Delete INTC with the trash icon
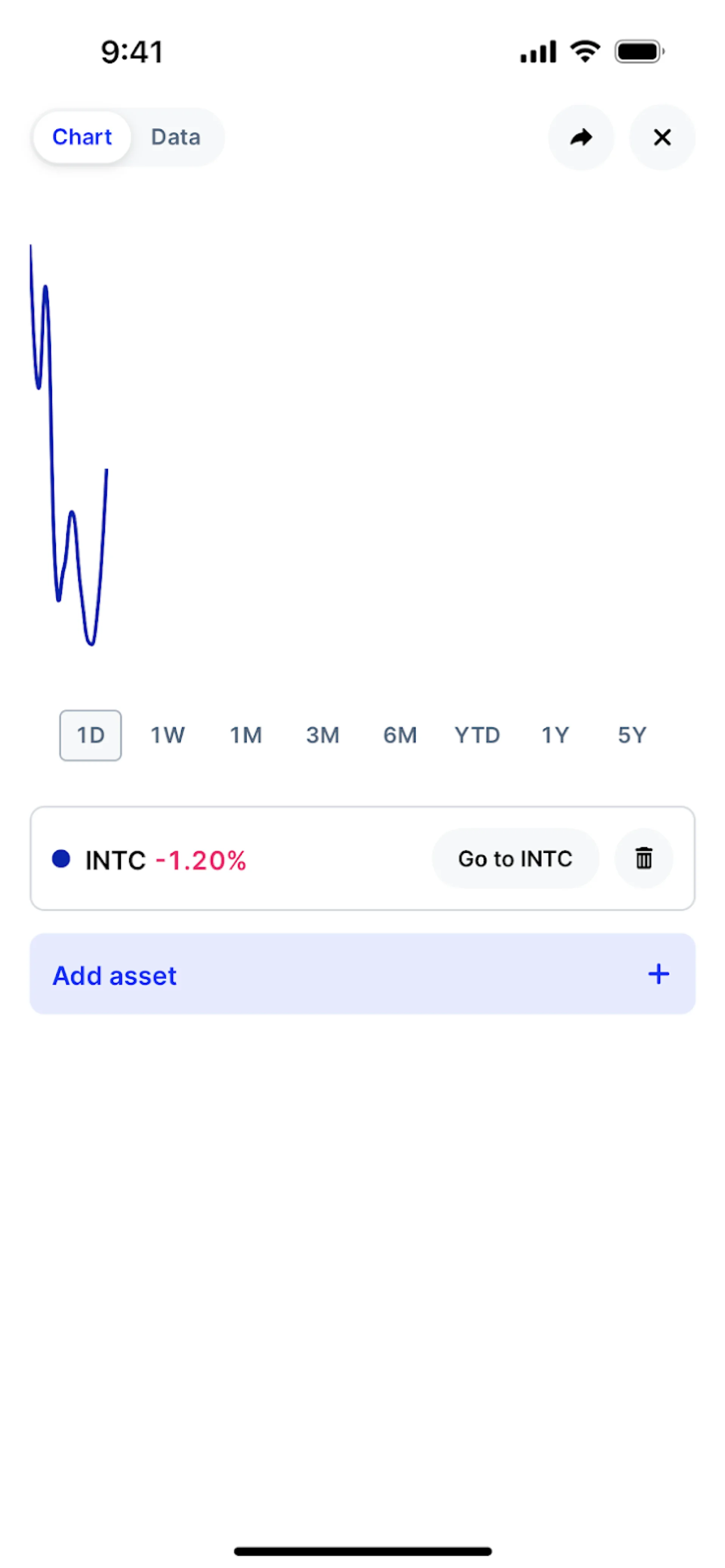The width and height of the screenshot is (725, 1568). click(643, 858)
